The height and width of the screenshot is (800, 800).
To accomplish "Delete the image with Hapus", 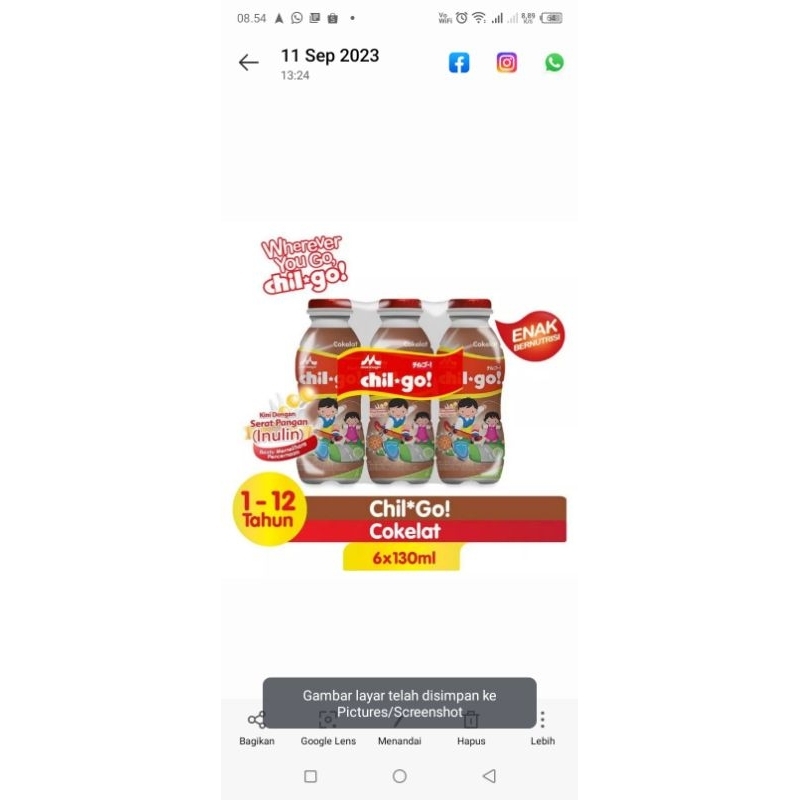I will pyautogui.click(x=471, y=728).
